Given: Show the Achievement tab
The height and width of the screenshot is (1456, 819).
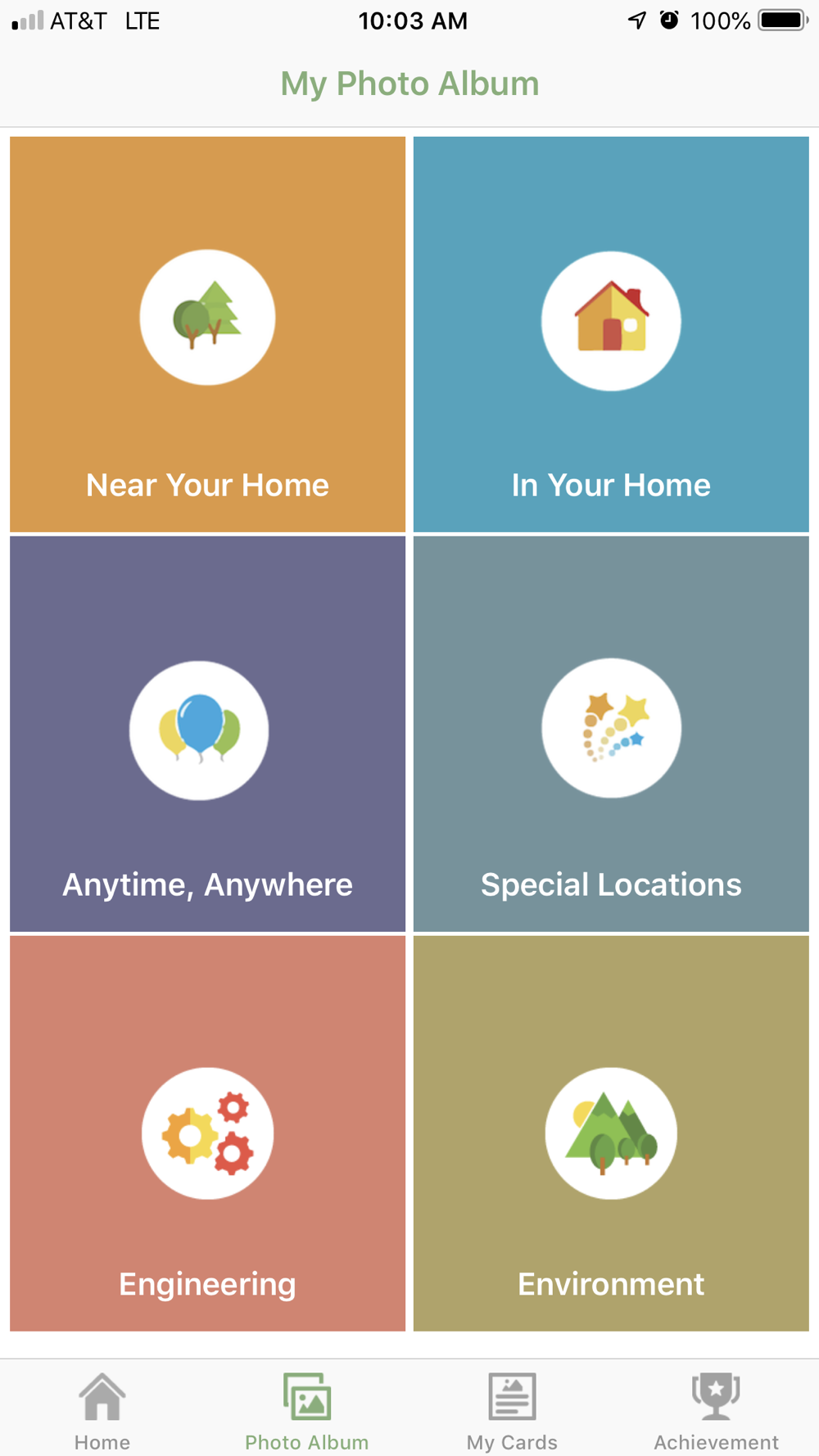Looking at the screenshot, I should click(717, 1410).
